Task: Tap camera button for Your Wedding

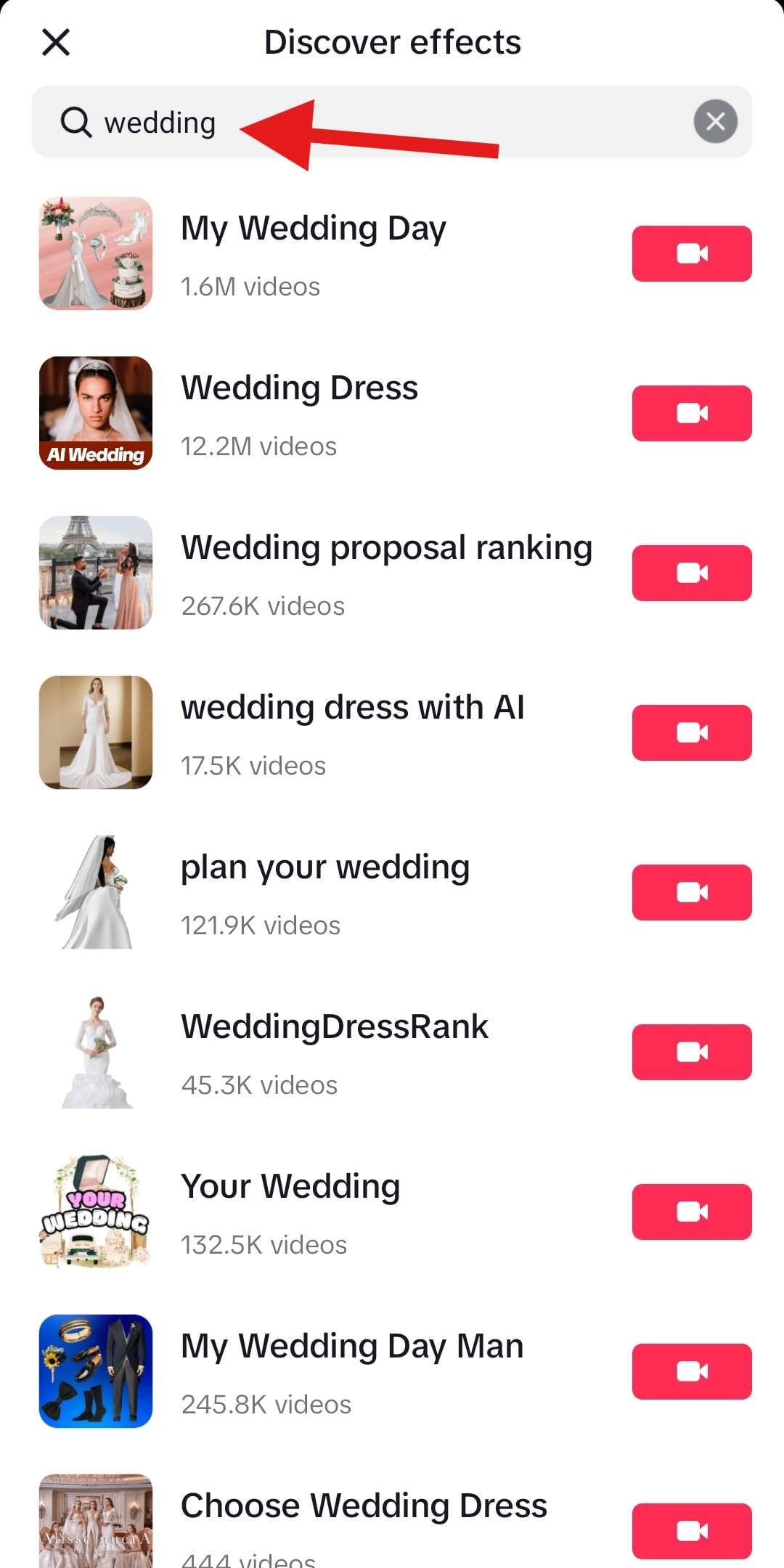Action: coord(691,1212)
